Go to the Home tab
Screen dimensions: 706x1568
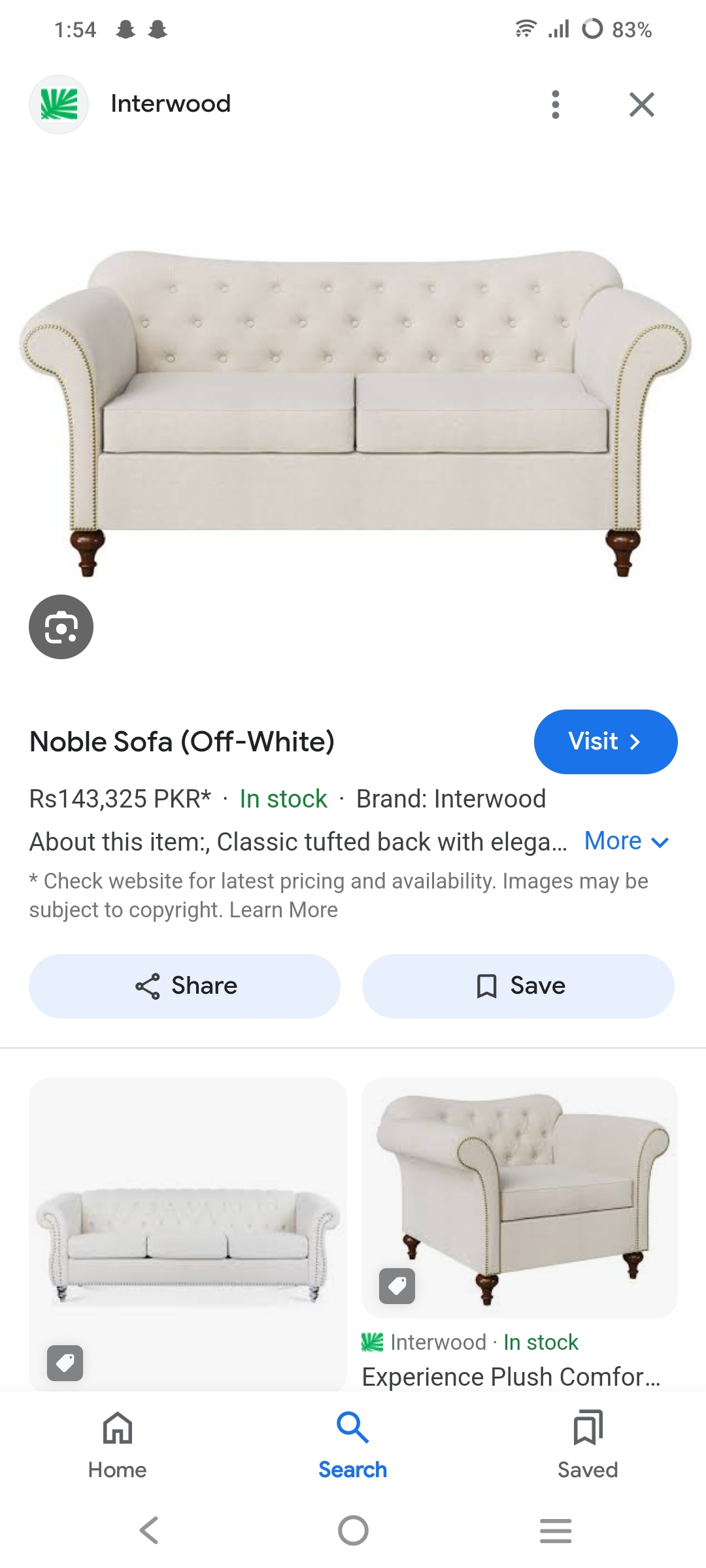[x=118, y=1445]
